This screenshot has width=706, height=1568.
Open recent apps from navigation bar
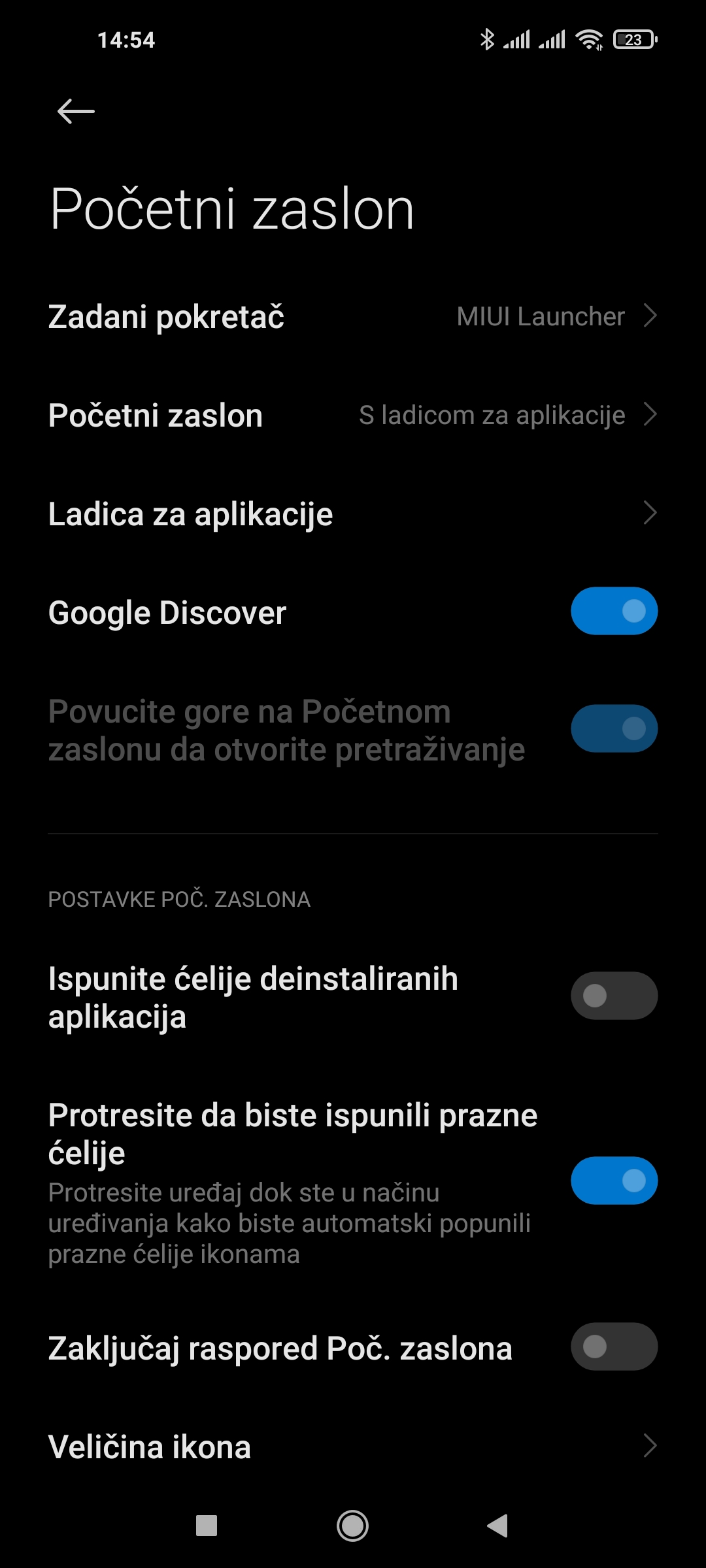coord(207,1526)
